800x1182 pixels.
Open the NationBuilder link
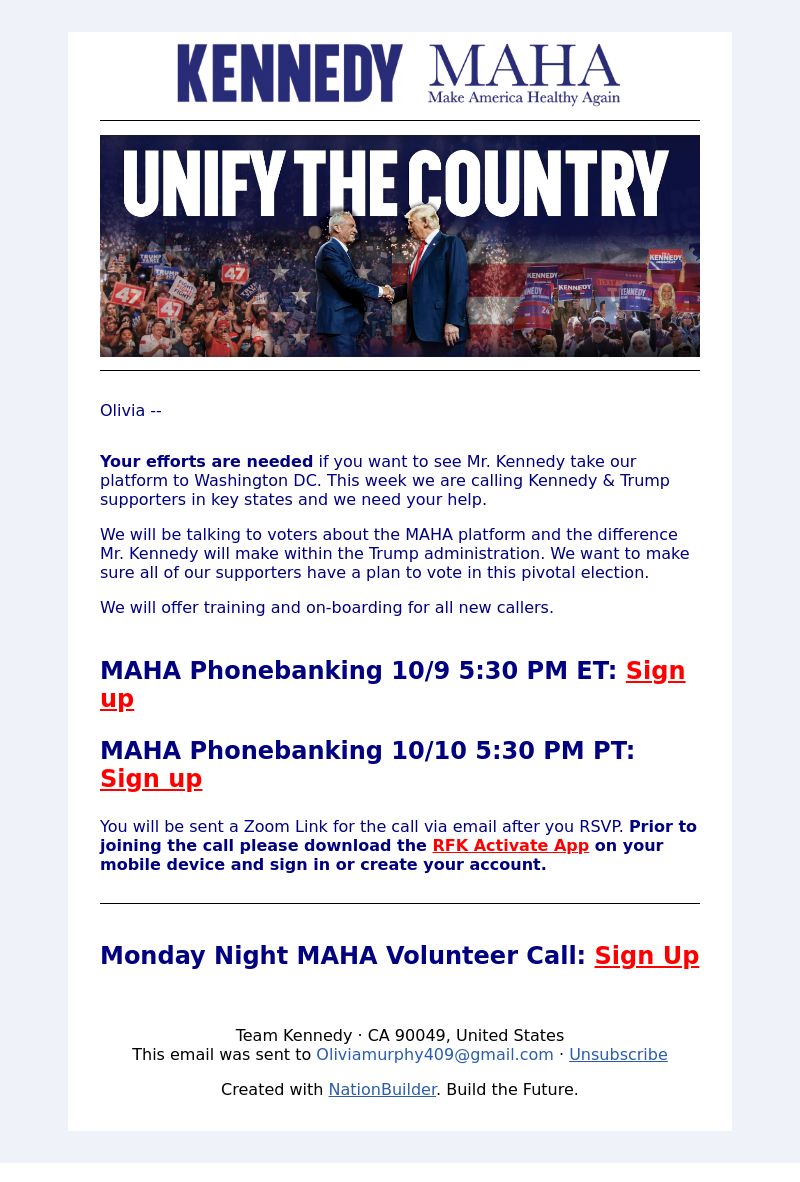[x=382, y=1090]
